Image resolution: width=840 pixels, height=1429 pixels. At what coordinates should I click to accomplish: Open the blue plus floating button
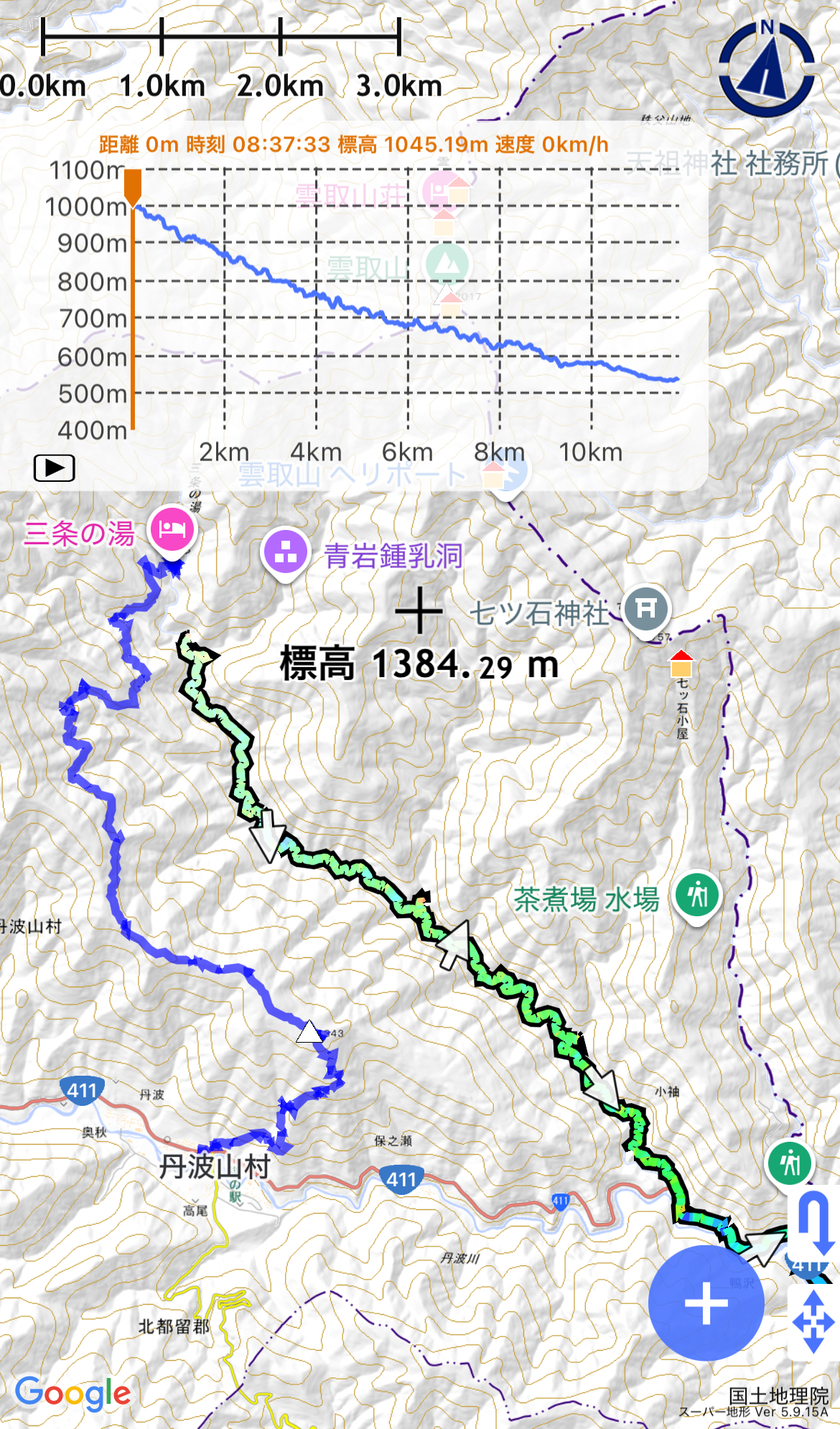point(706,1303)
